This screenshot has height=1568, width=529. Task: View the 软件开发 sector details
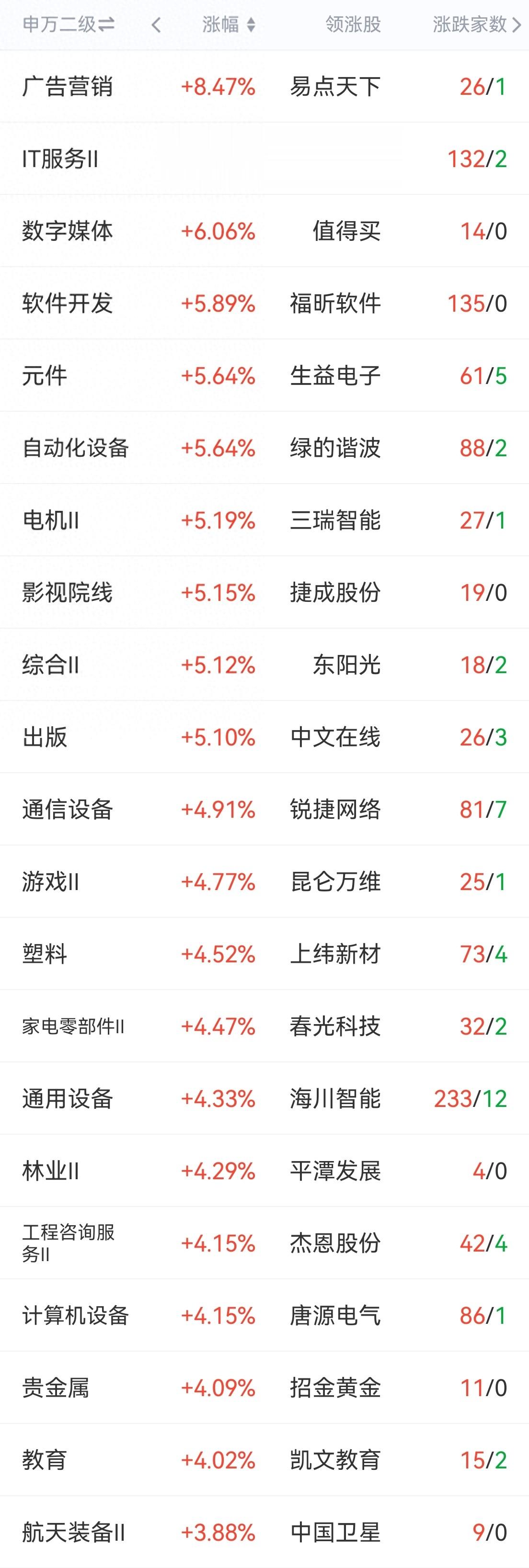[264, 303]
